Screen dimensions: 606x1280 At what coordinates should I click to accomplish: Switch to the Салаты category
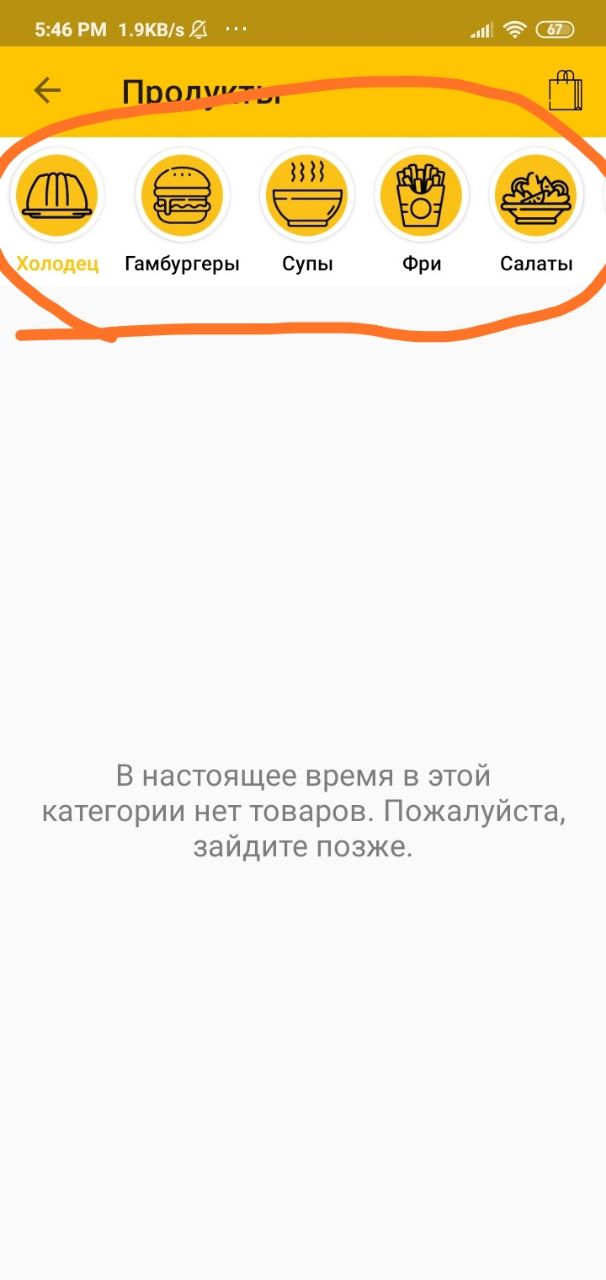coord(536,195)
